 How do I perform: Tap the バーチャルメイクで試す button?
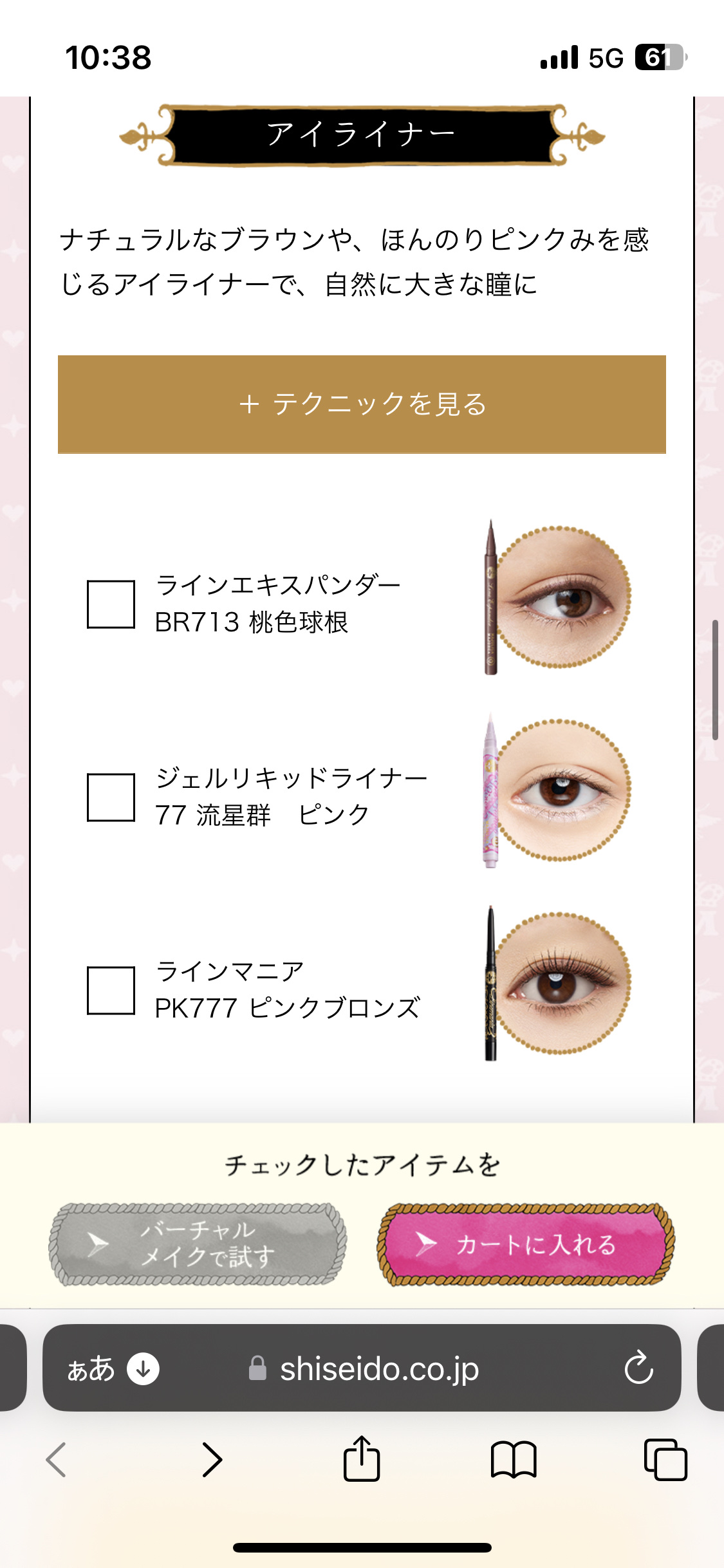click(198, 1244)
